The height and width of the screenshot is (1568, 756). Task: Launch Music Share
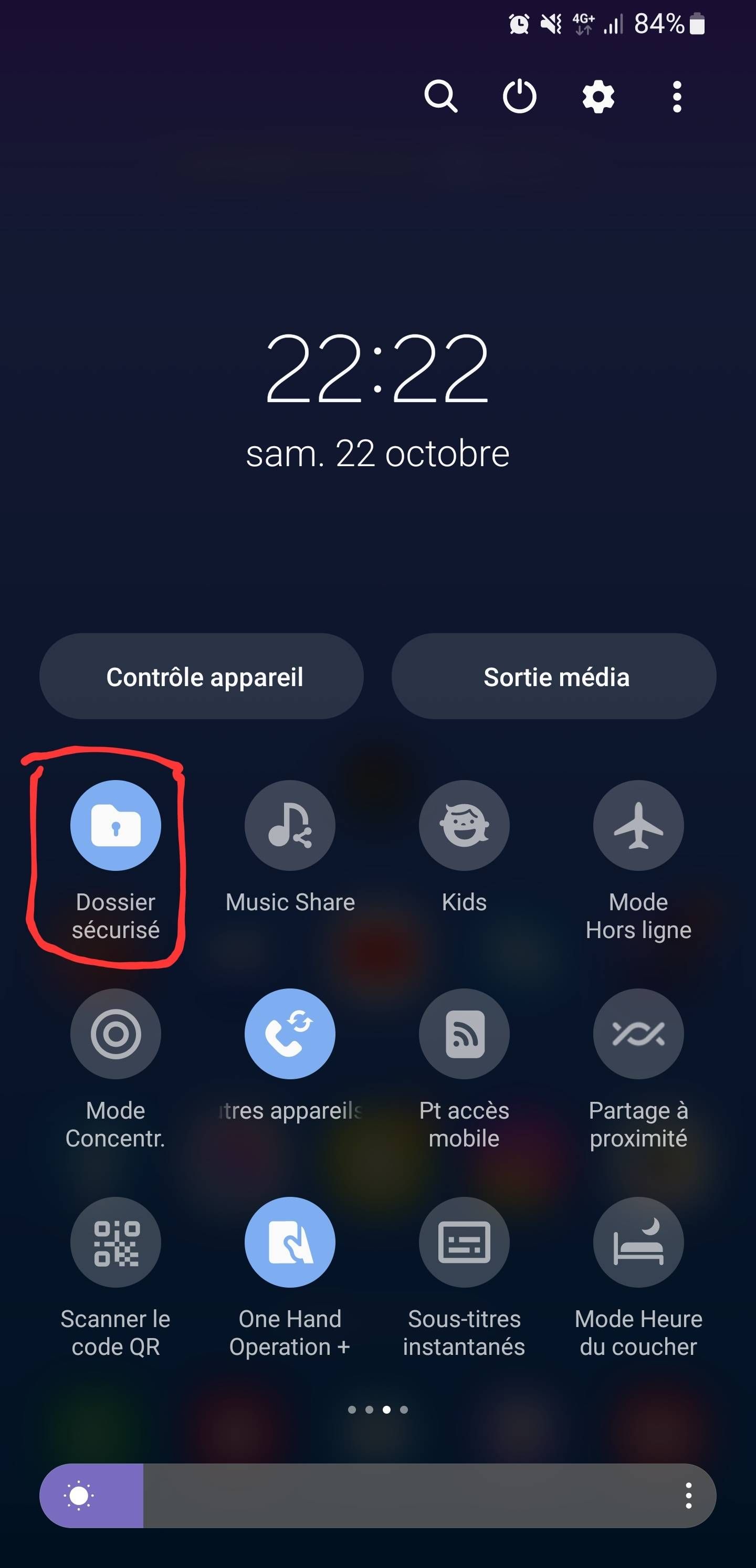coord(290,825)
